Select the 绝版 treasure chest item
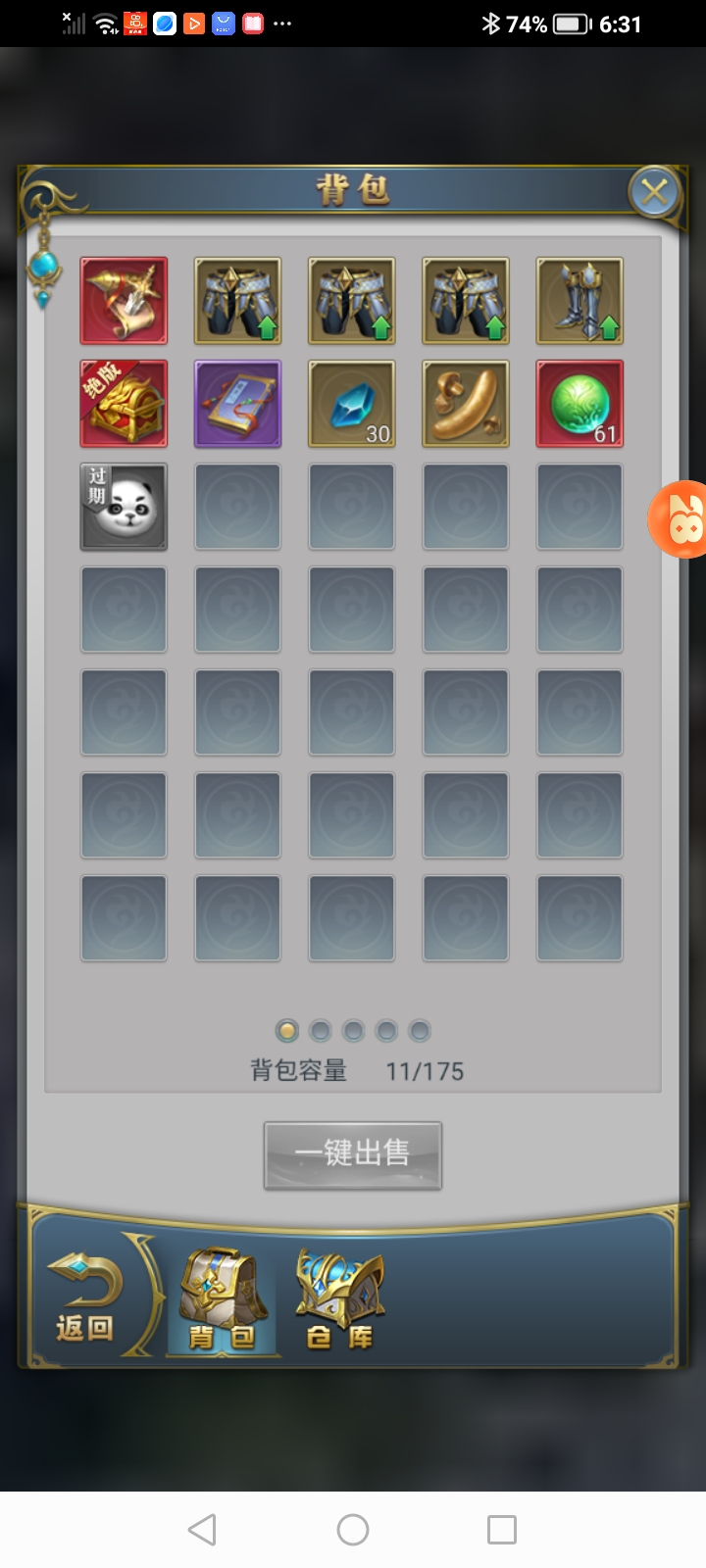 (x=124, y=404)
